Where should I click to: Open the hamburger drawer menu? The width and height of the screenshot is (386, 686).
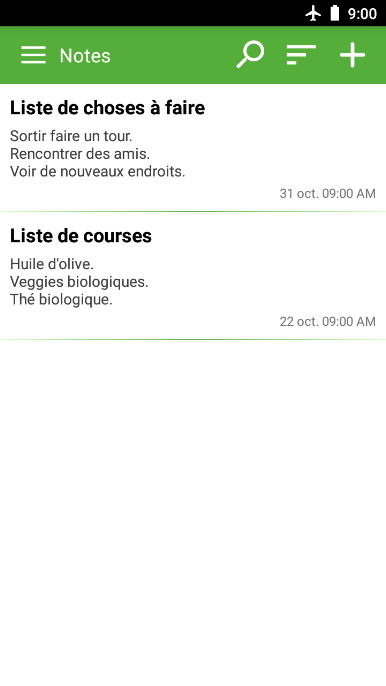(33, 55)
